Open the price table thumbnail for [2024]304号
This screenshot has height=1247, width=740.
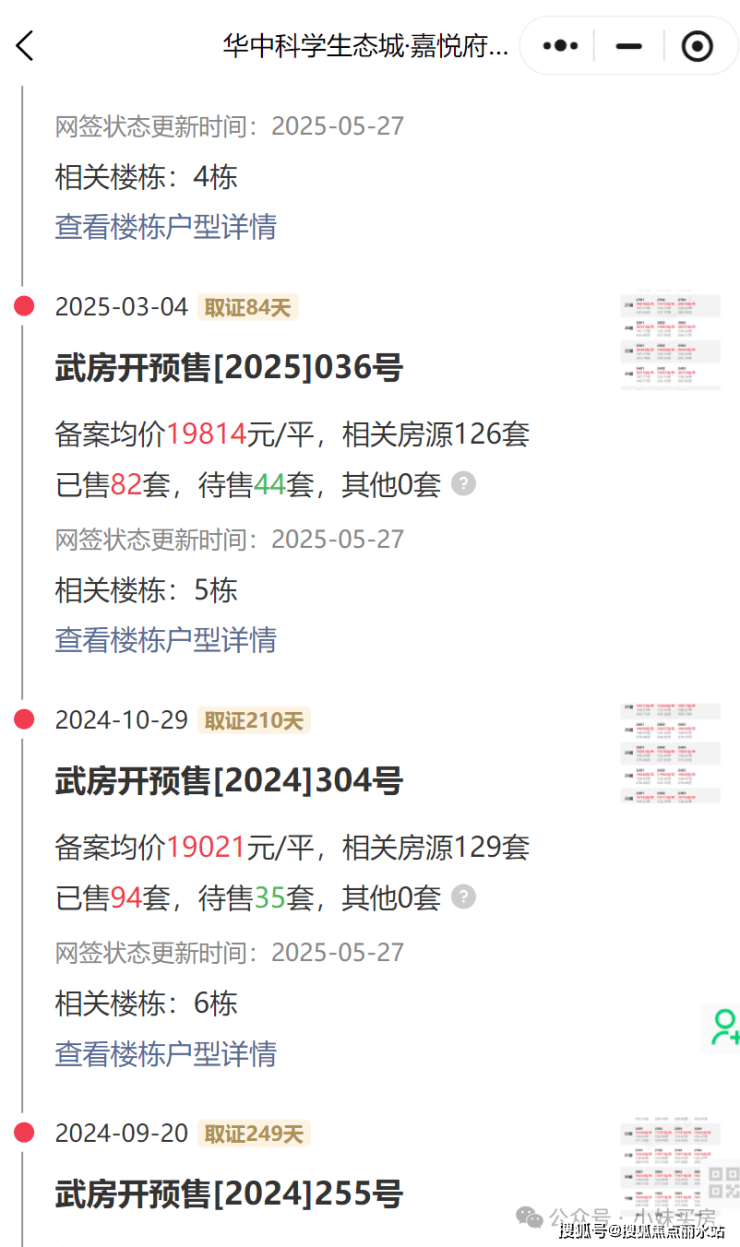click(669, 755)
